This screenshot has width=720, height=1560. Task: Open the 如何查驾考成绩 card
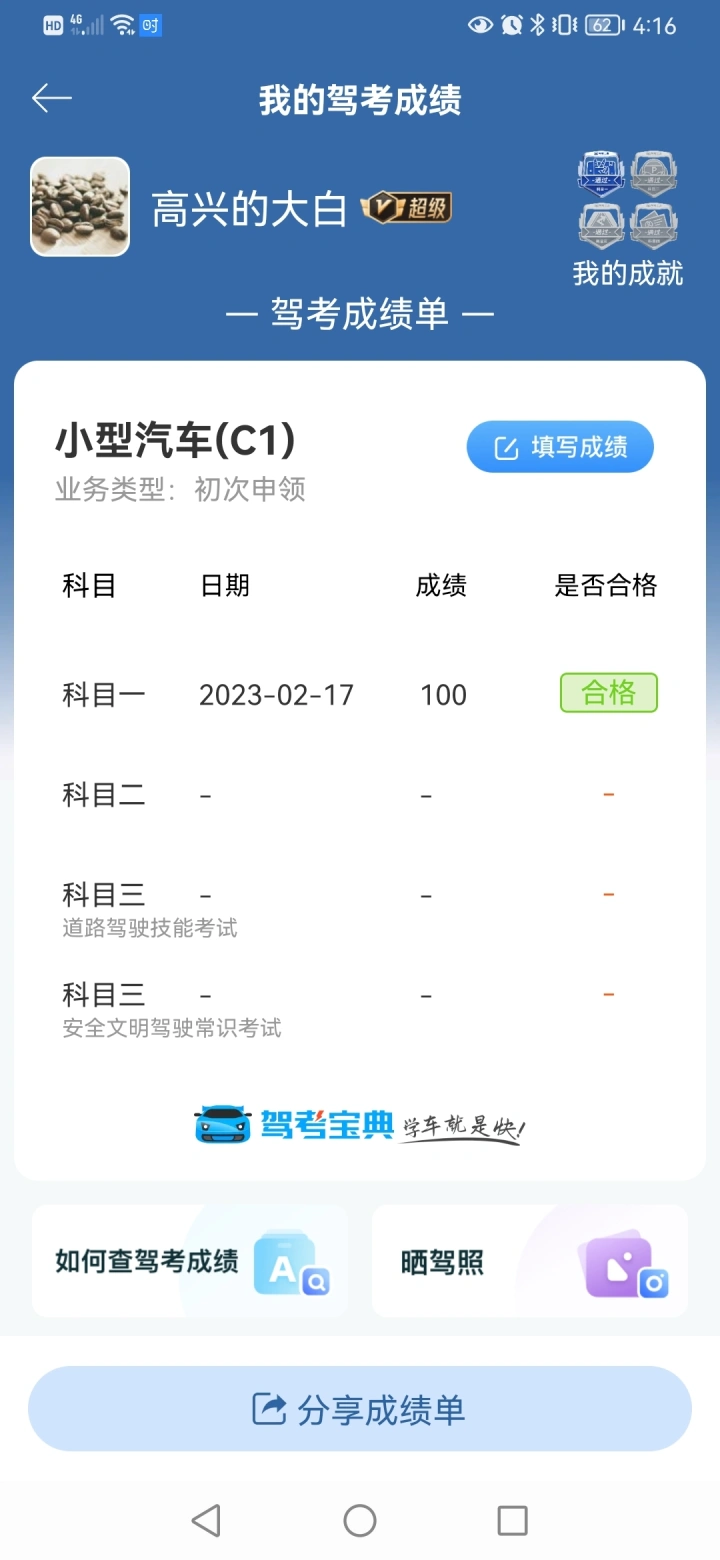tap(190, 1261)
